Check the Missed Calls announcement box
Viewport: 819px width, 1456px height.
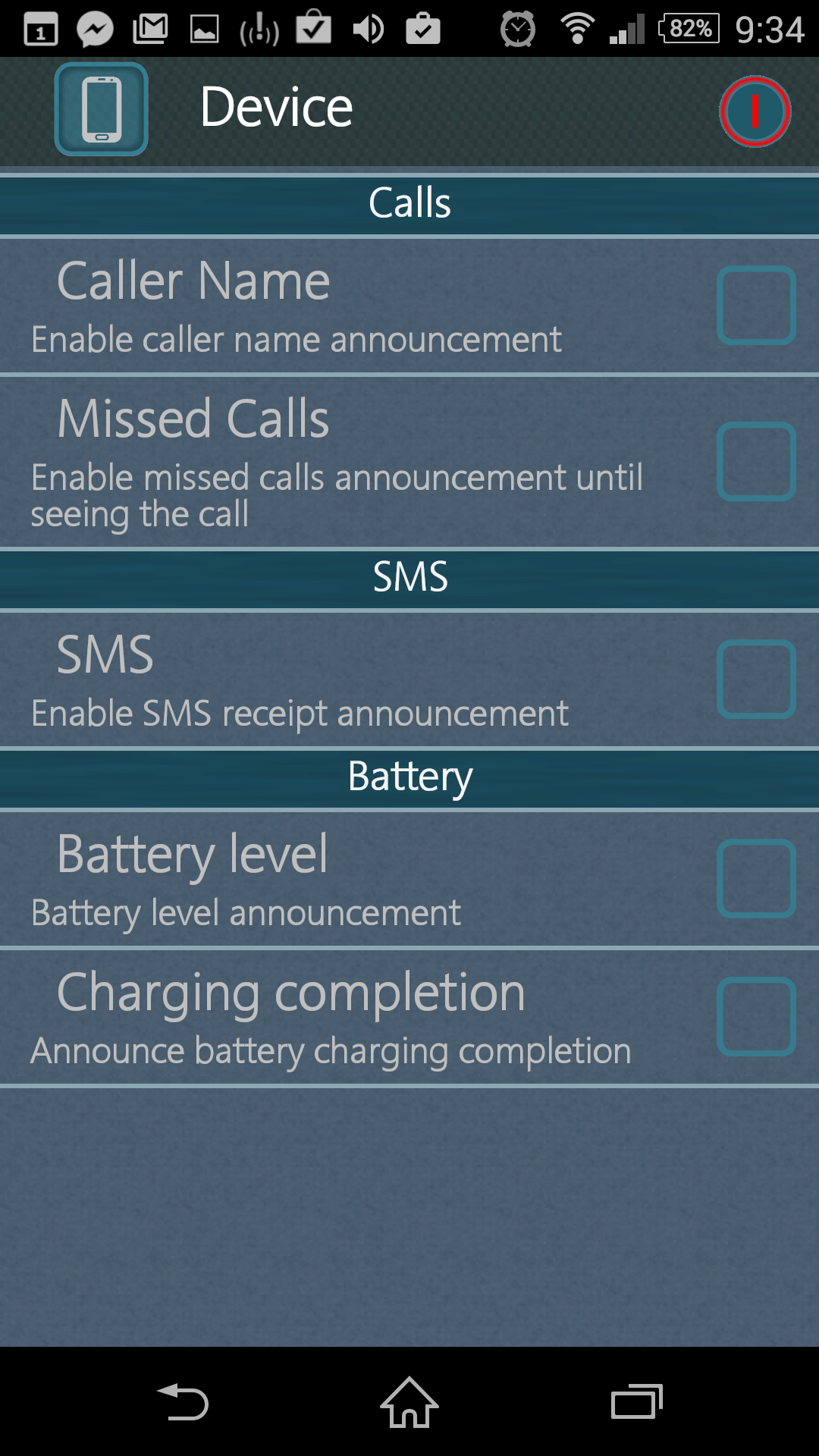(756, 461)
